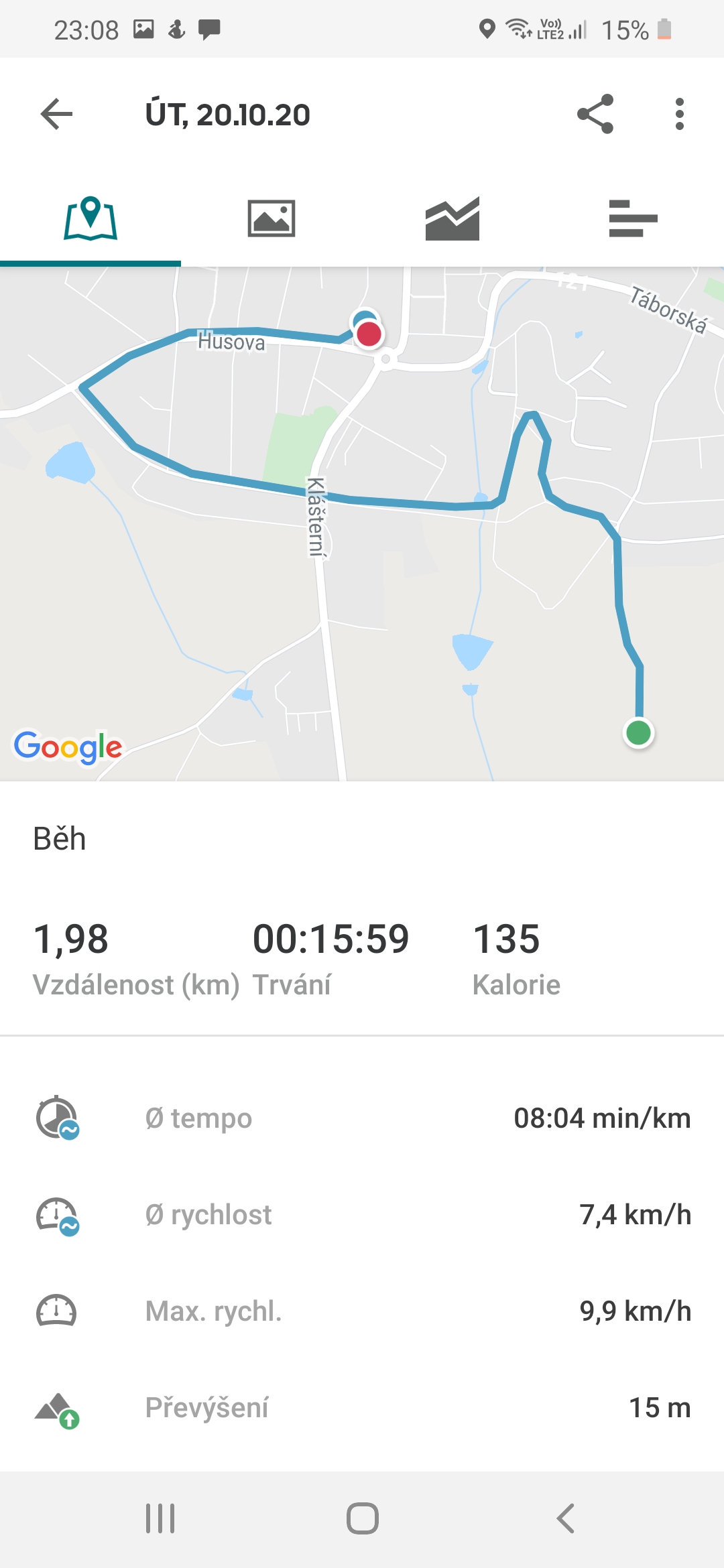Image resolution: width=724 pixels, height=1568 pixels.
Task: Tap the red end marker on map
Action: tap(369, 334)
